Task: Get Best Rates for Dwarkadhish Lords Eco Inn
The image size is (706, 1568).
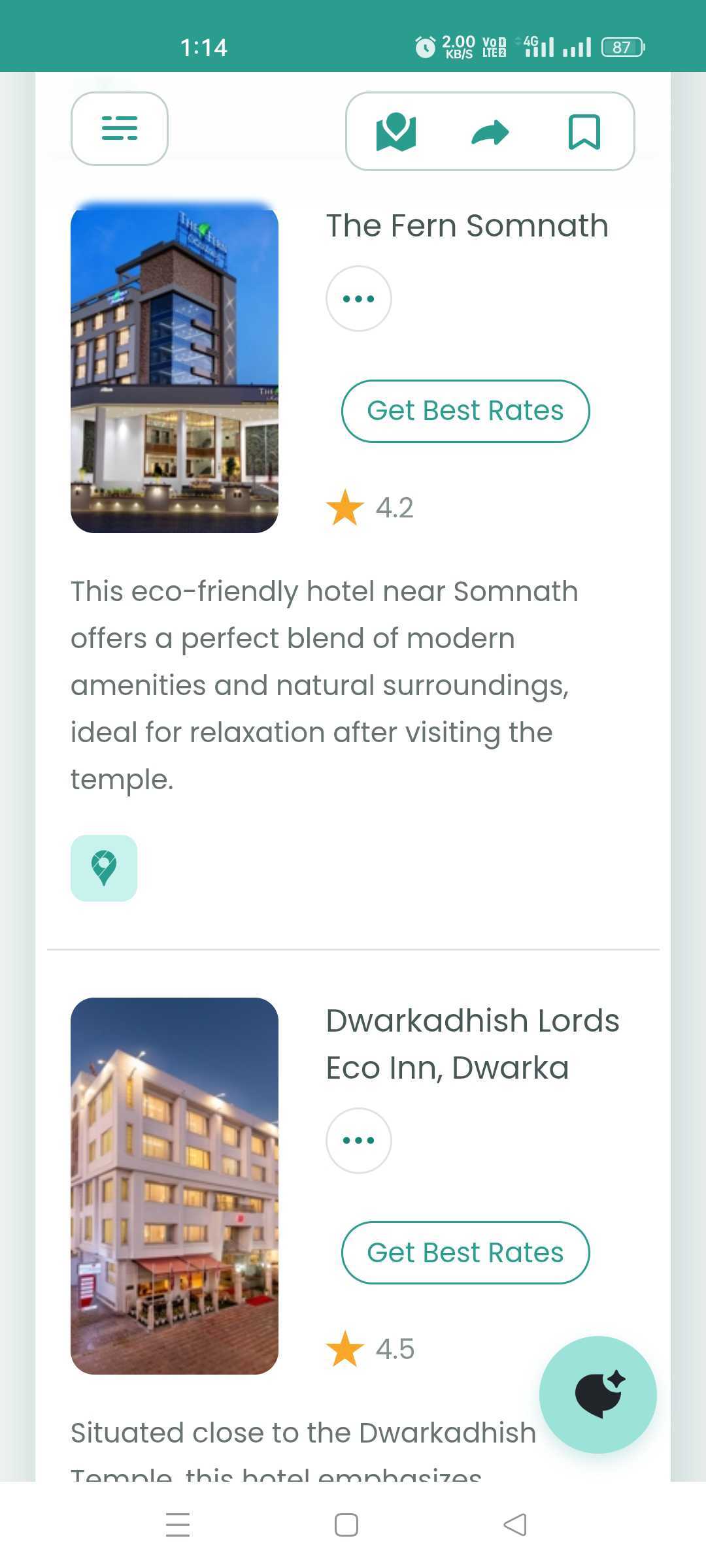Action: pos(465,1252)
